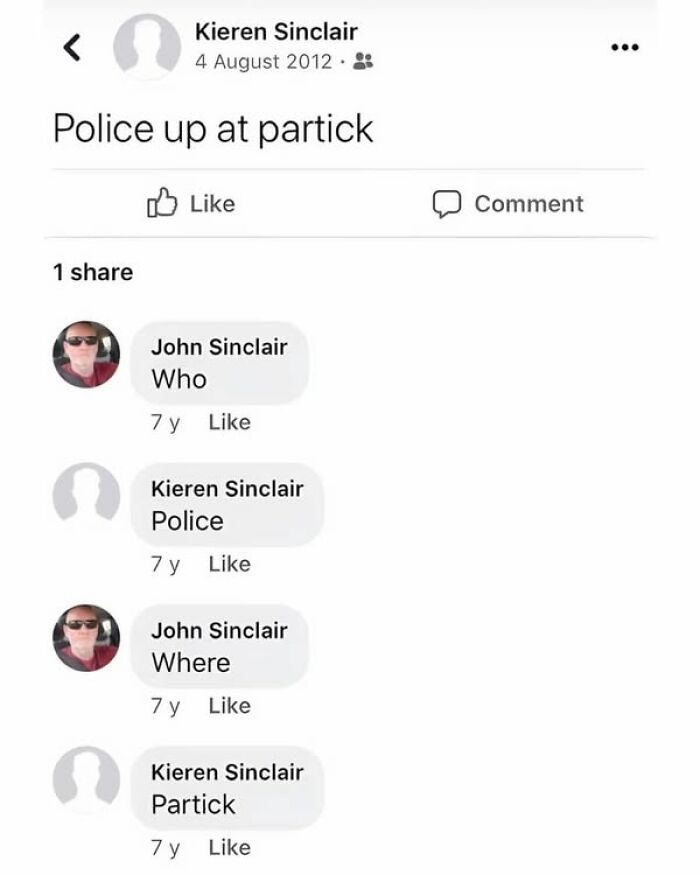Go back using the arrow
700x875 pixels.
point(72,47)
